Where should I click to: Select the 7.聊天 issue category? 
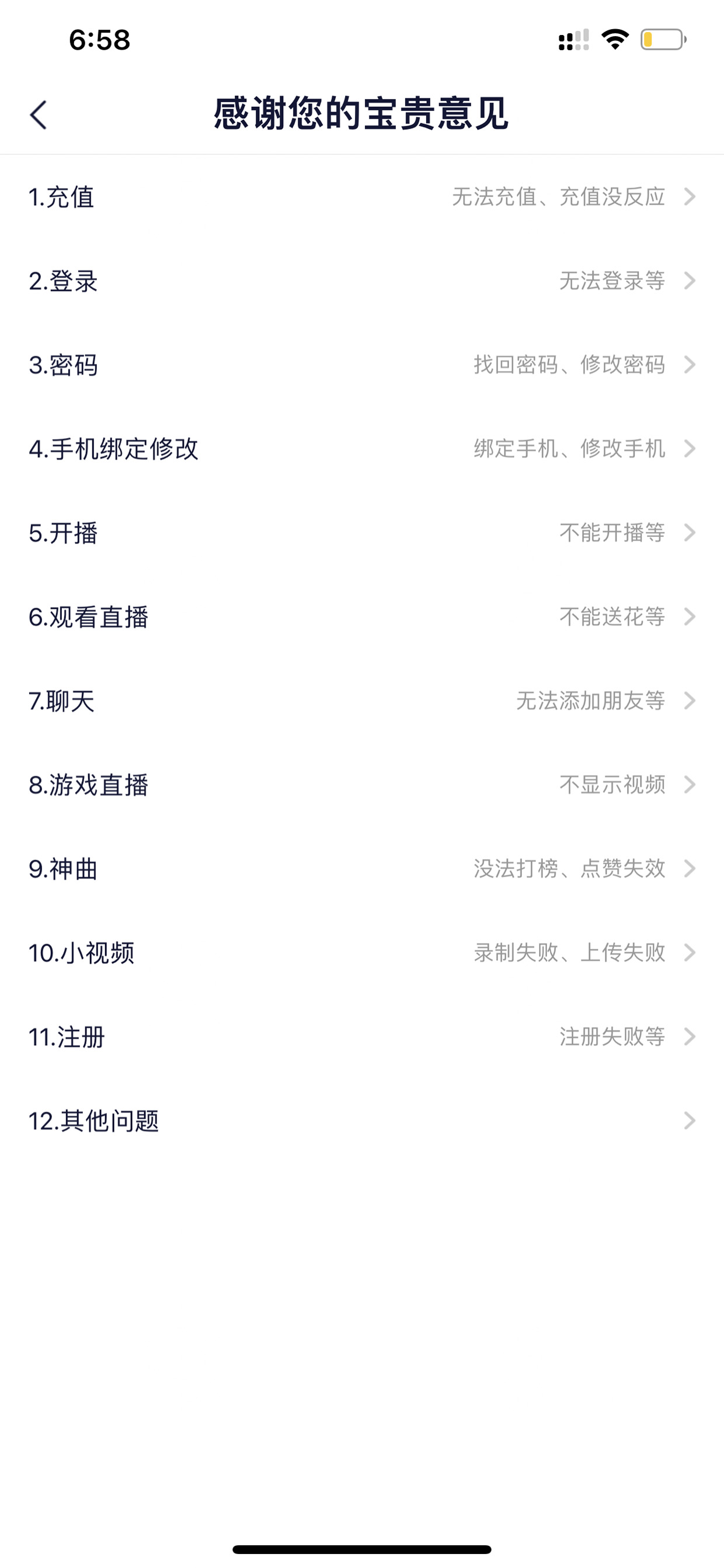[x=362, y=700]
